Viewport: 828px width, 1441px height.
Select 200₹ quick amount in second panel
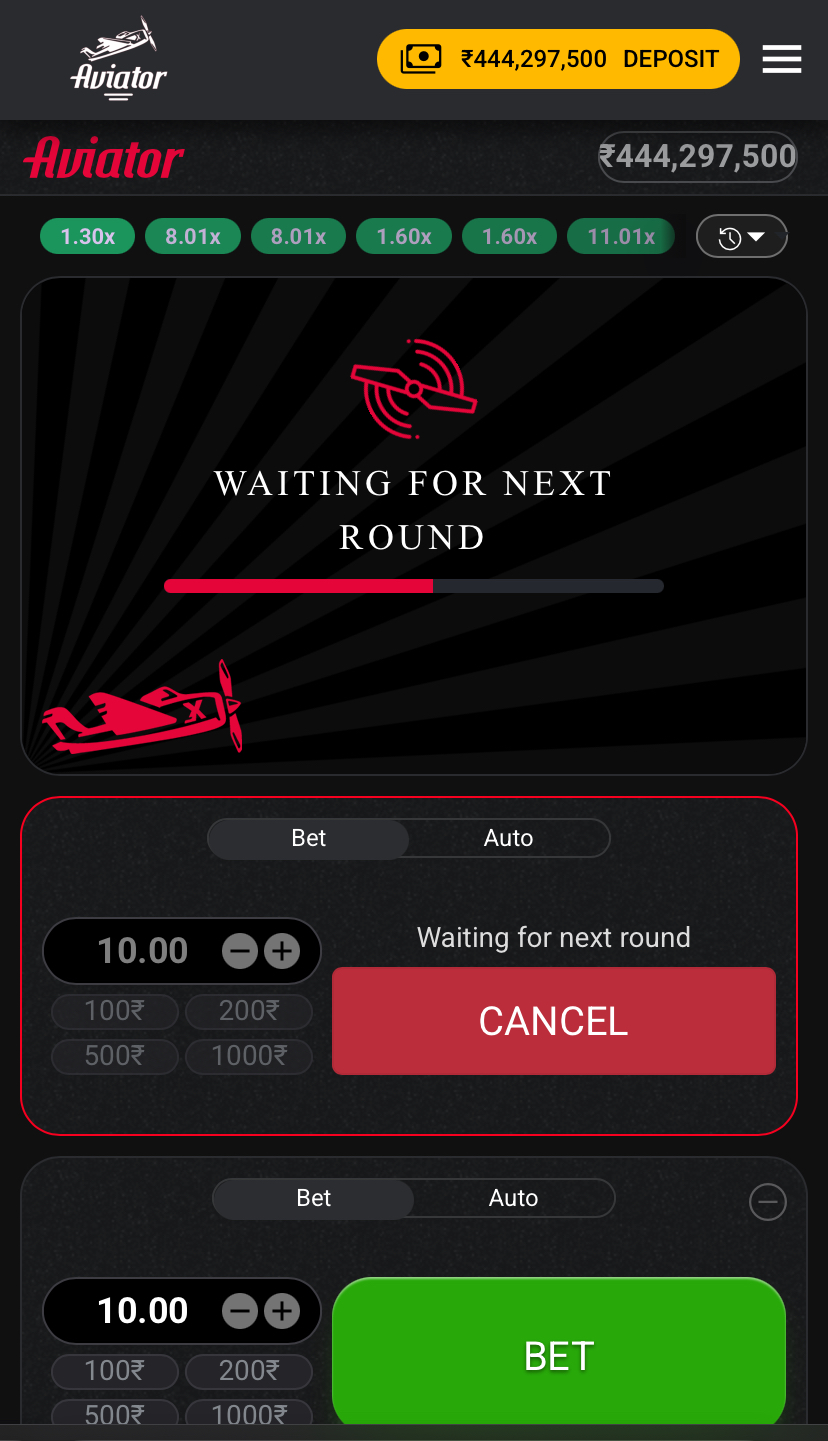click(249, 1371)
